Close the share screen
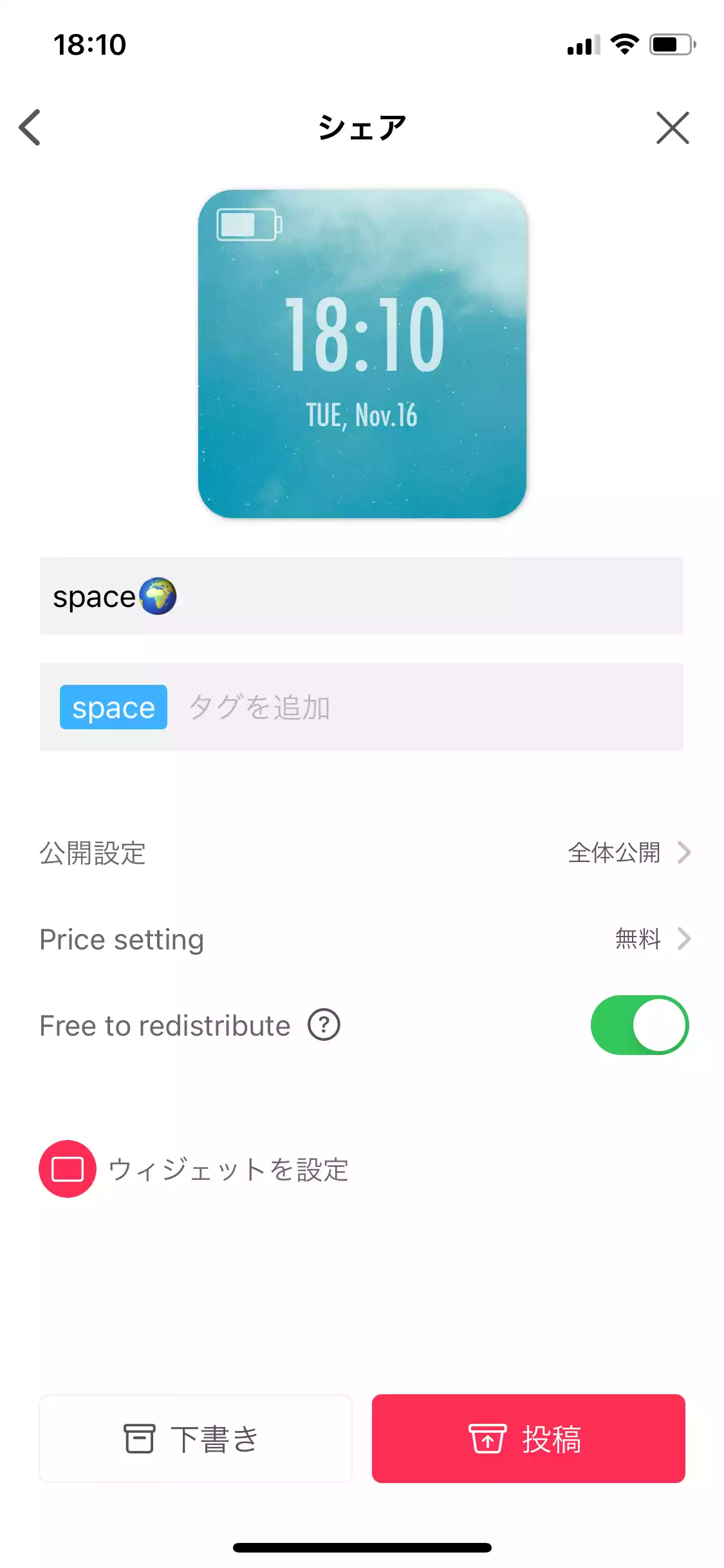The image size is (724, 1568). (x=673, y=127)
